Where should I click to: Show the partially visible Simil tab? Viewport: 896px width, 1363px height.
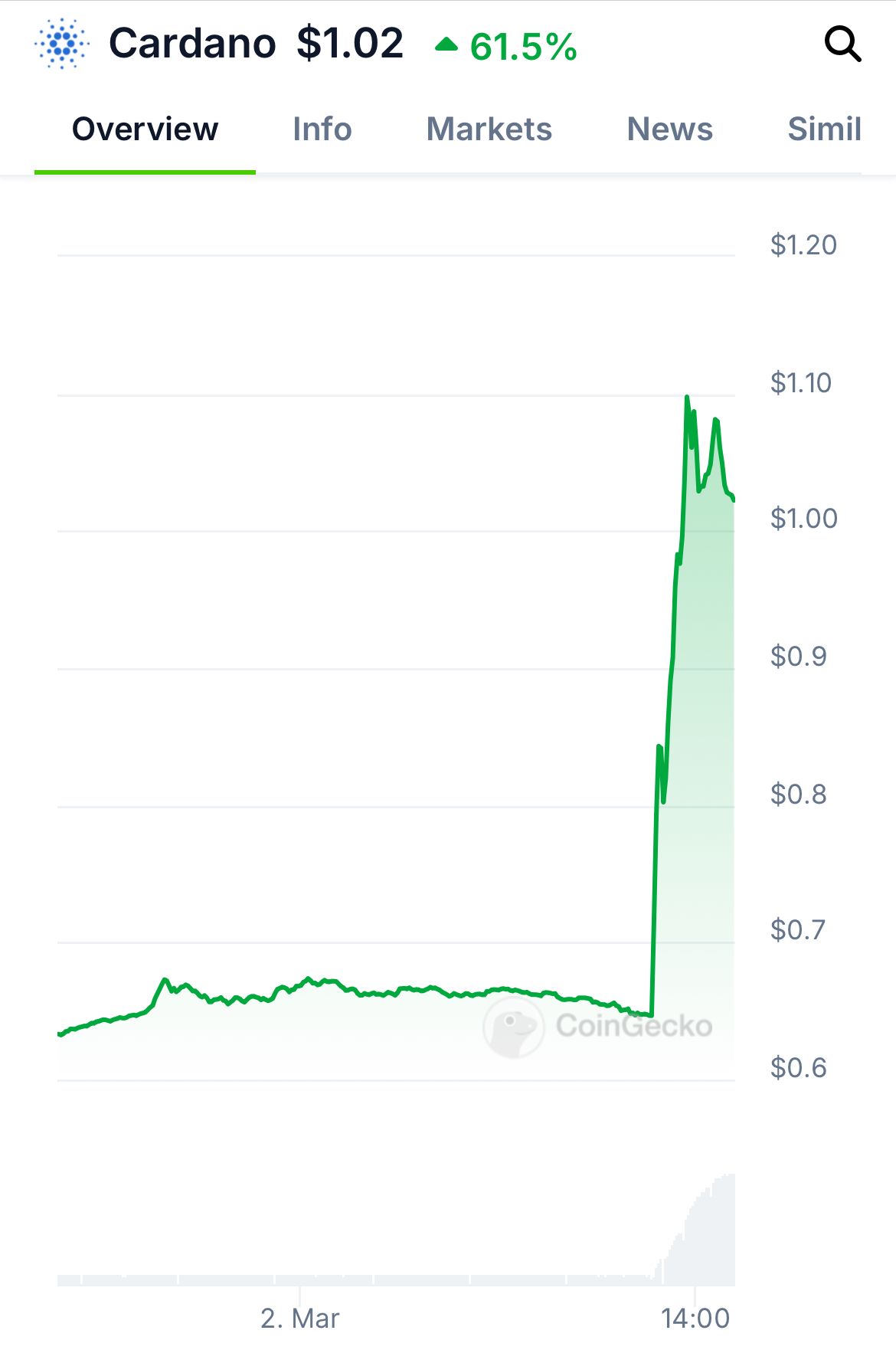[824, 129]
